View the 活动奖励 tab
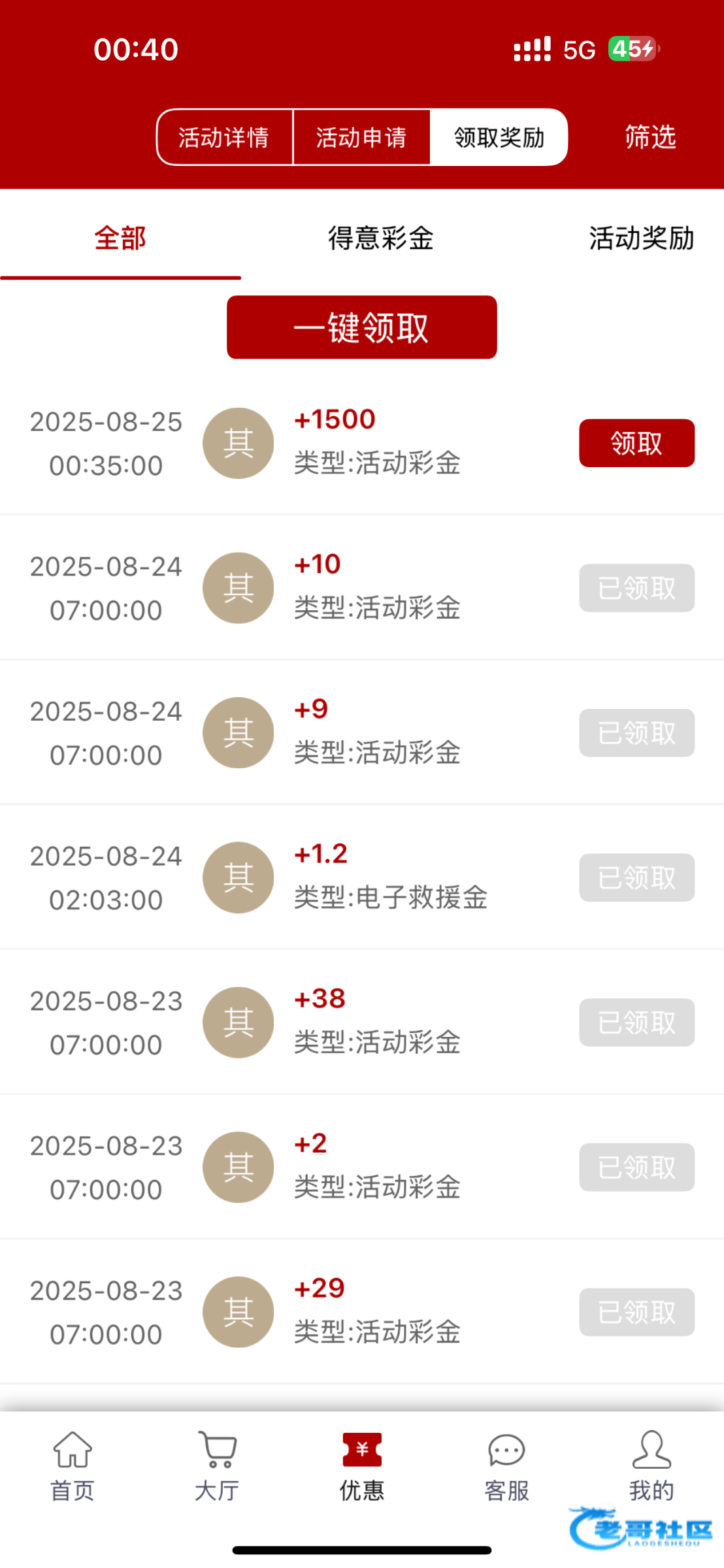Viewport: 724px width, 1568px height. coord(641,238)
